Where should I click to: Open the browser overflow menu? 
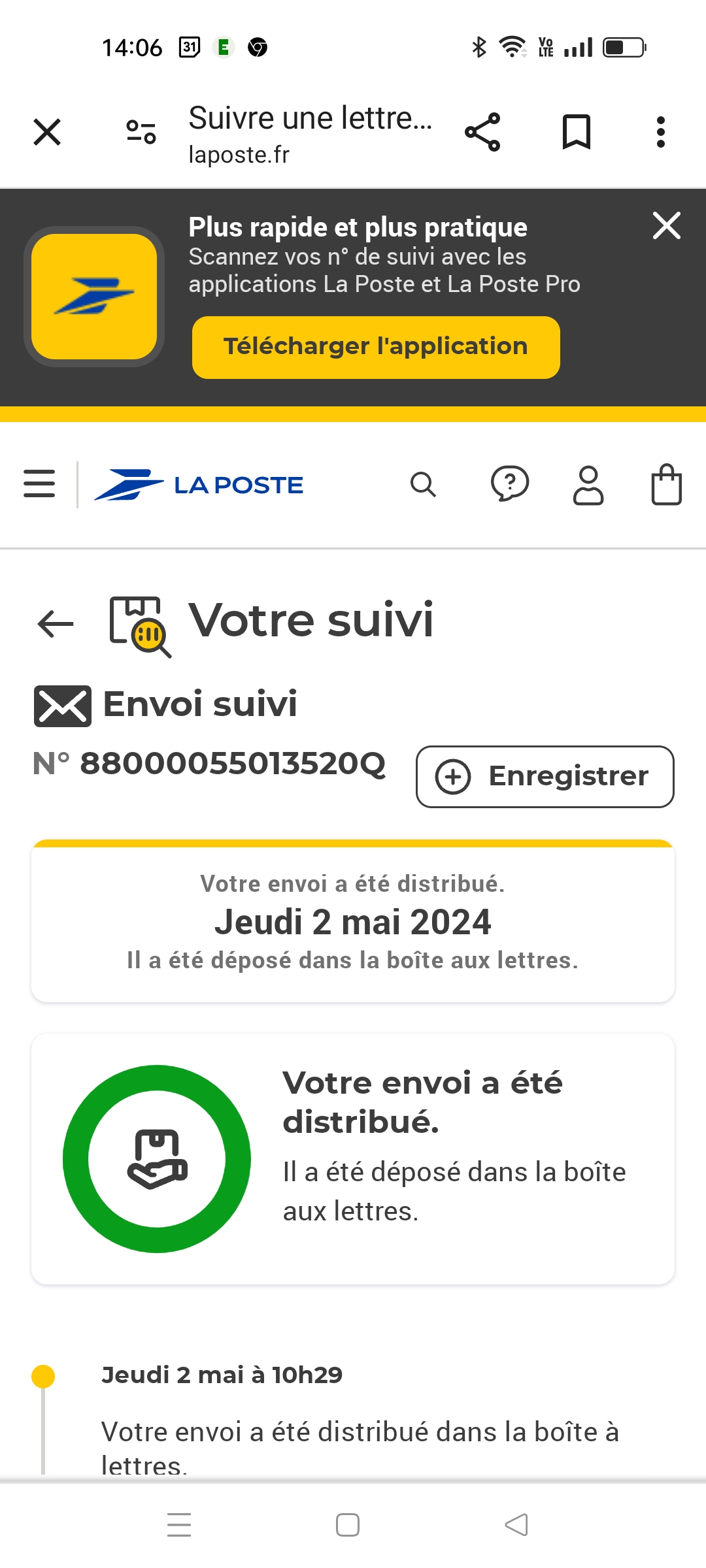[661, 132]
